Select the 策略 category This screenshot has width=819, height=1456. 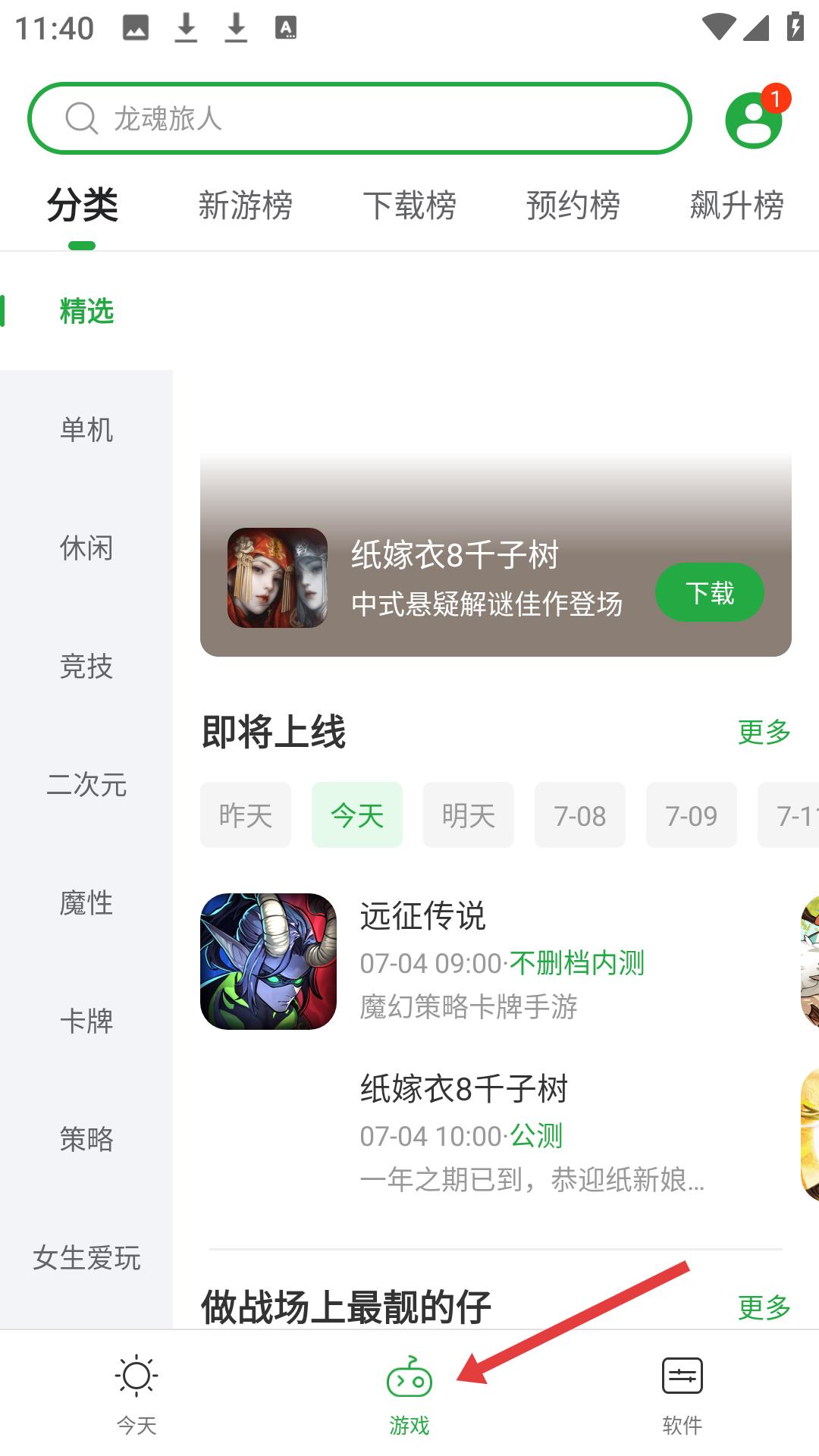point(86,1140)
